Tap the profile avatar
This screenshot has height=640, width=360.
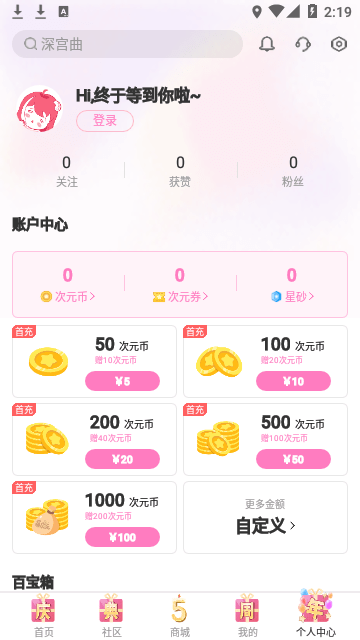point(40,109)
